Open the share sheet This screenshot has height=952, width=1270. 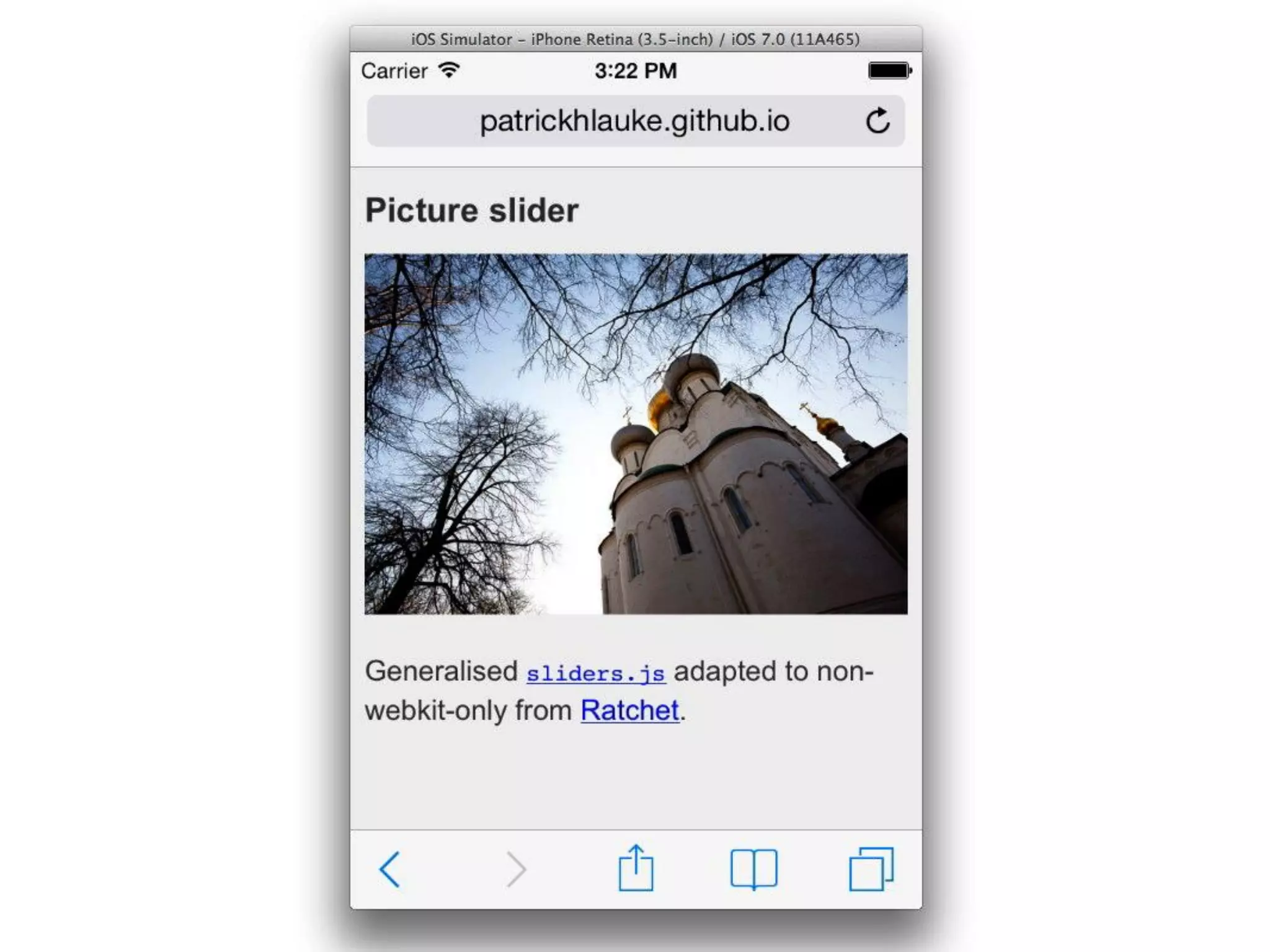(x=636, y=868)
